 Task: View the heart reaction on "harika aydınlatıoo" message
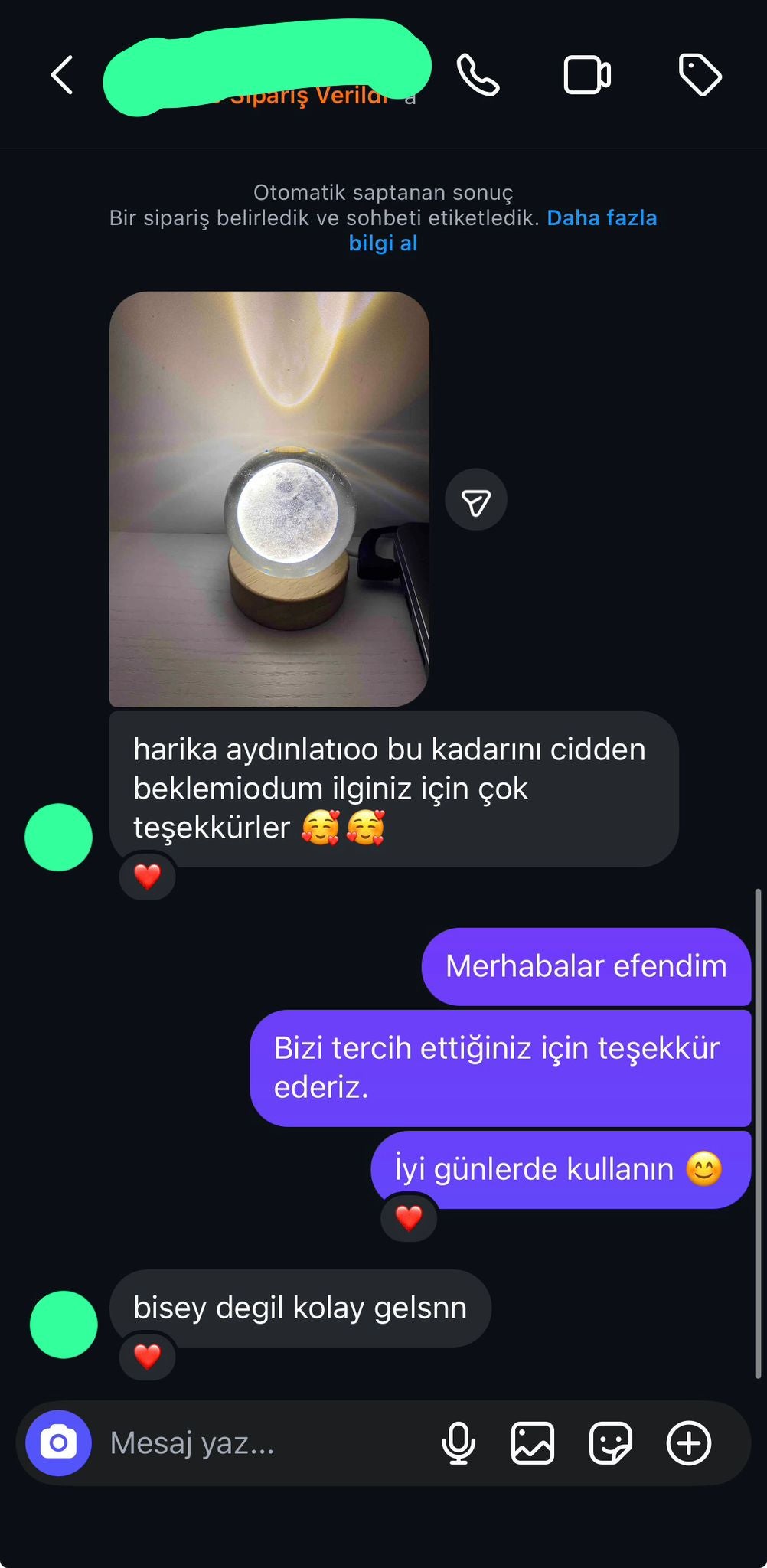(x=147, y=876)
